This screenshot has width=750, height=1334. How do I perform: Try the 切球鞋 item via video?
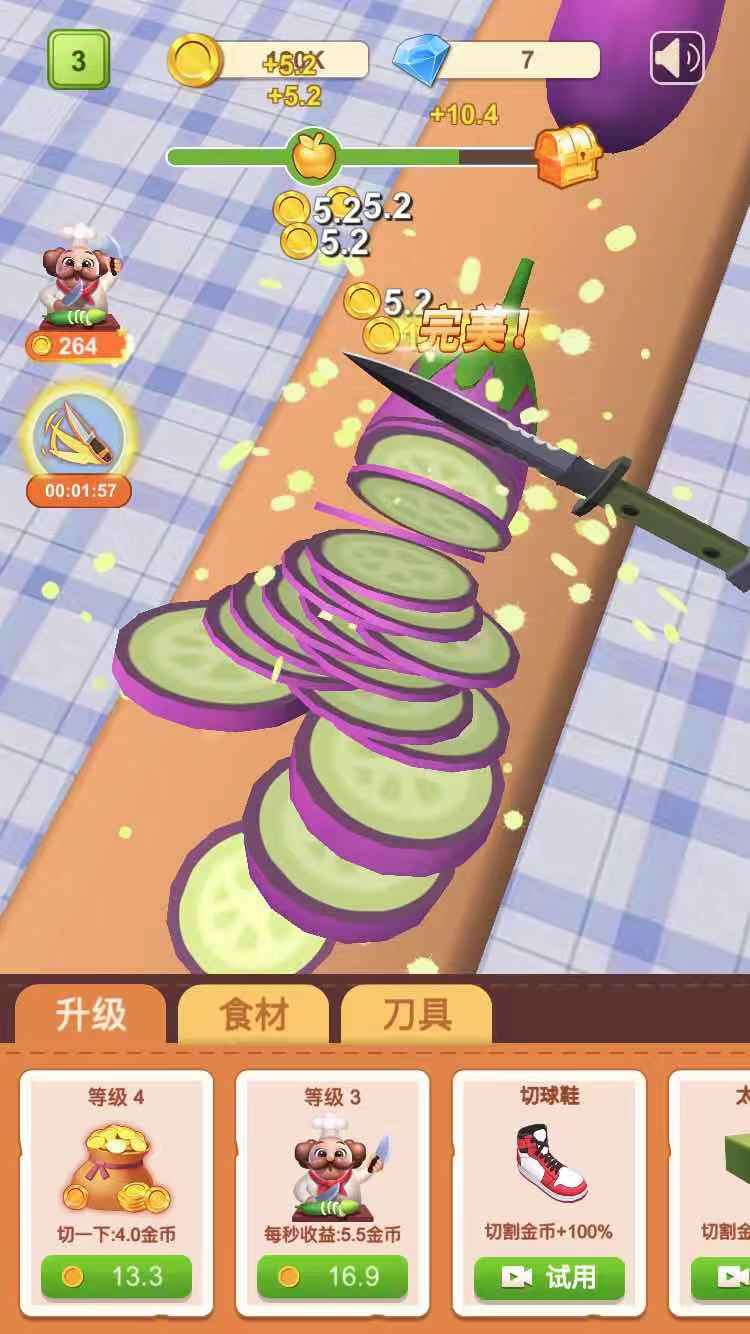point(549,1277)
